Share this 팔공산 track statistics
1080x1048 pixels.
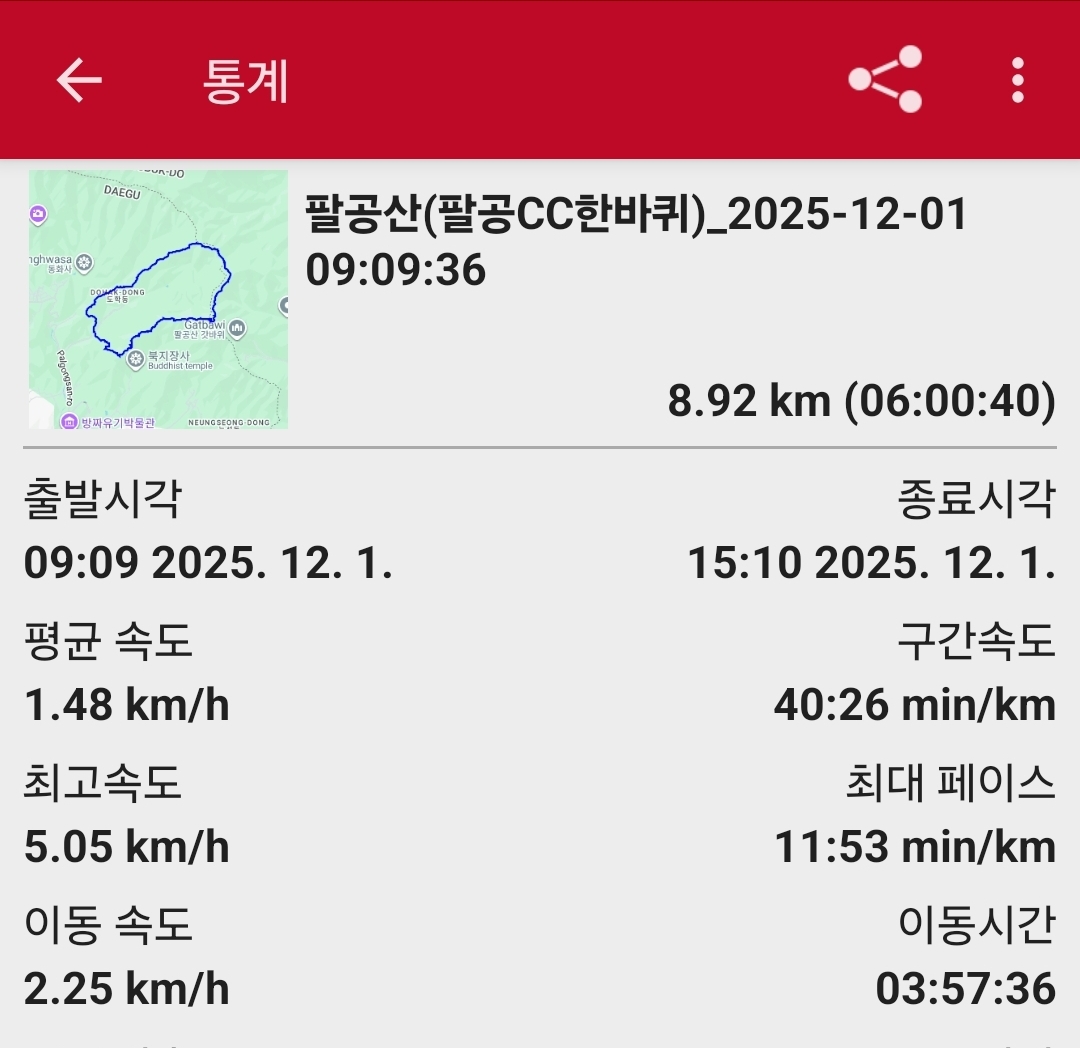pyautogui.click(x=885, y=80)
